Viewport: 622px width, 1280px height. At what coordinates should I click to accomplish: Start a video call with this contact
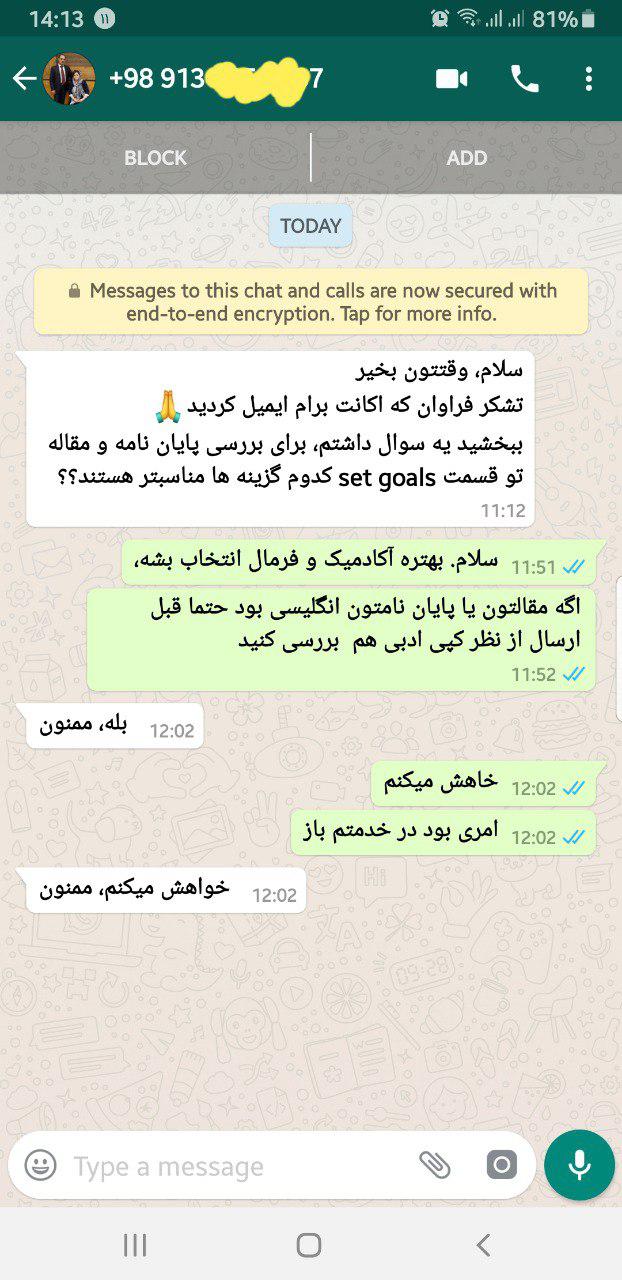[x=452, y=79]
